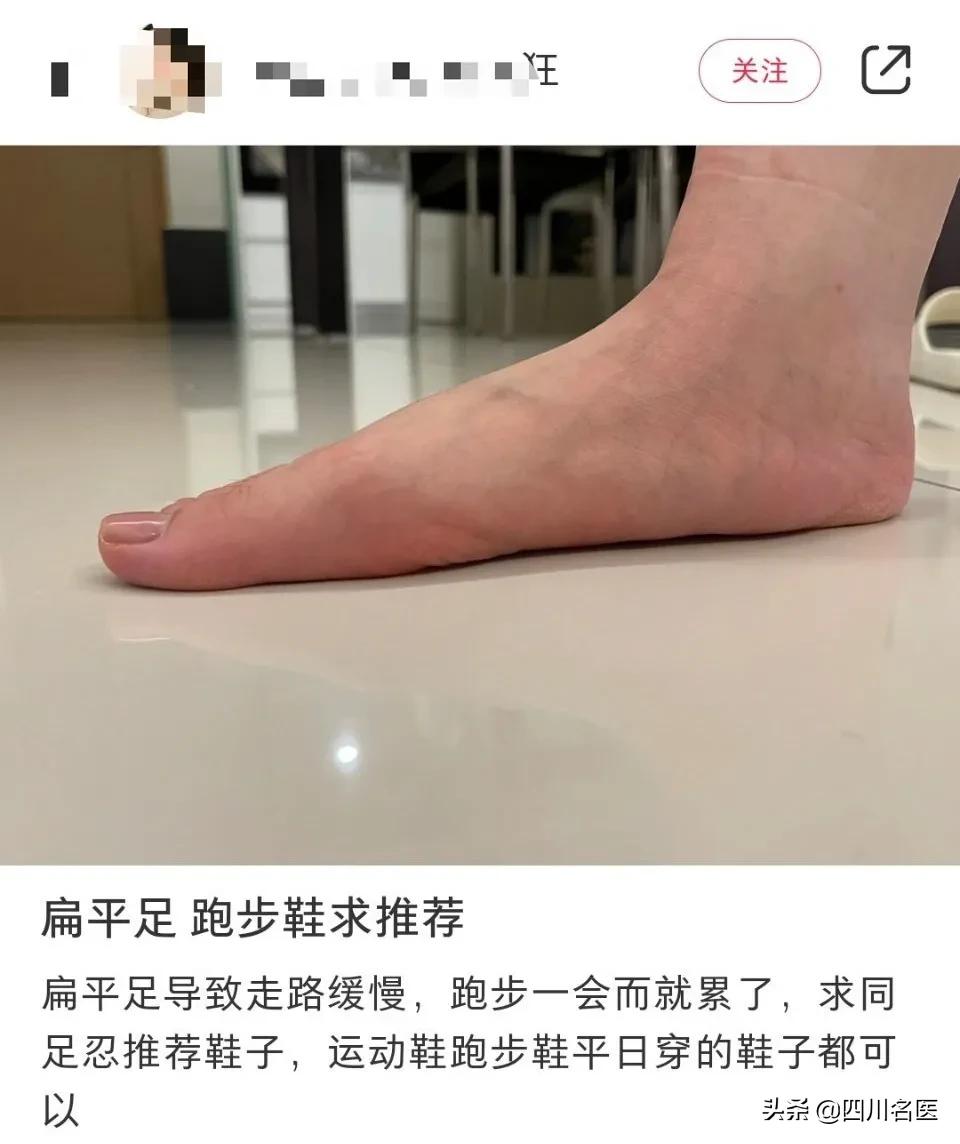Tap the rounded 关注 button outline
Viewport: 960px width, 1144px height.
[762, 70]
